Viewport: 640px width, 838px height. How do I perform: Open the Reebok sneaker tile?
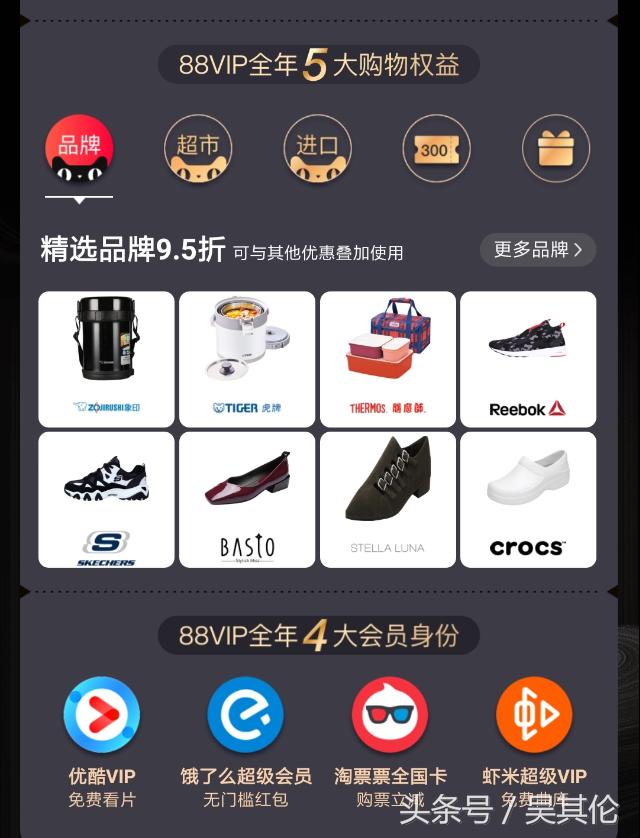click(528, 359)
